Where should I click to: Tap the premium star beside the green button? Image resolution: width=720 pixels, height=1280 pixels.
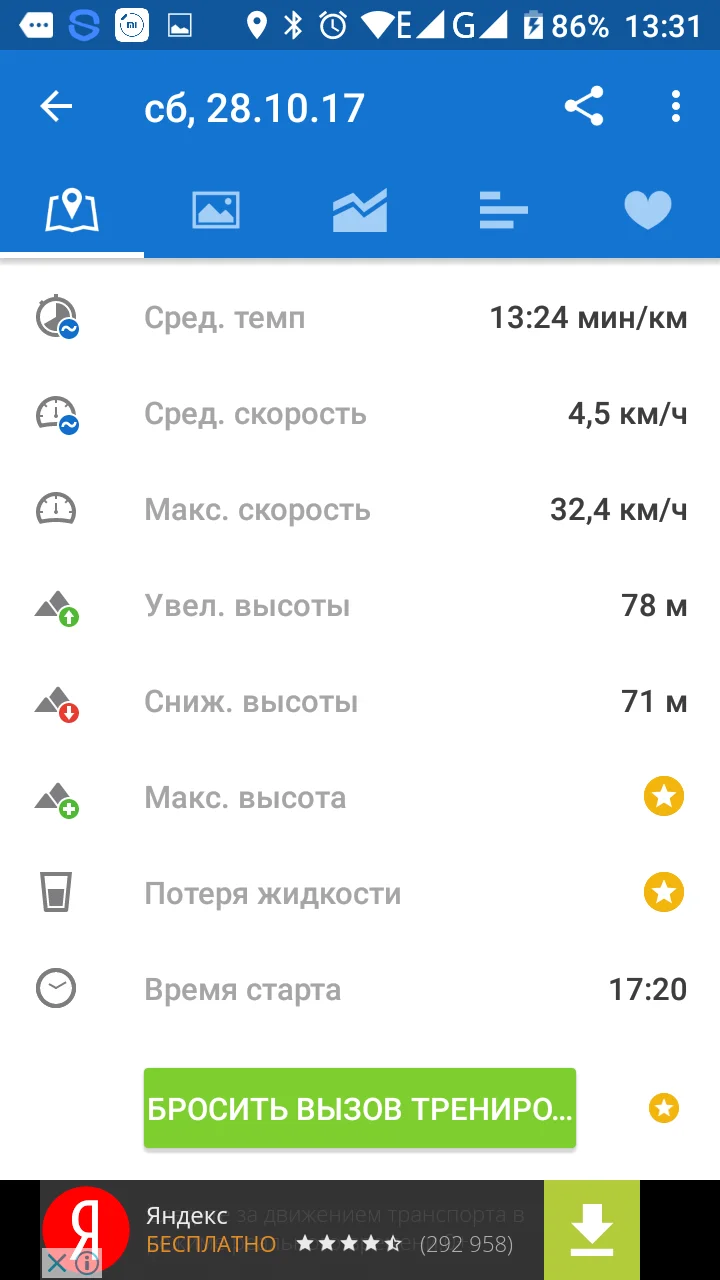click(x=664, y=1108)
